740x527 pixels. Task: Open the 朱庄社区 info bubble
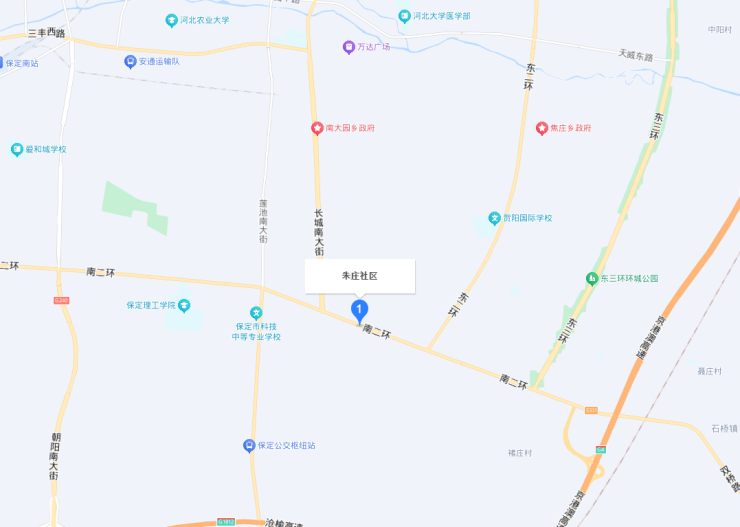360,276
